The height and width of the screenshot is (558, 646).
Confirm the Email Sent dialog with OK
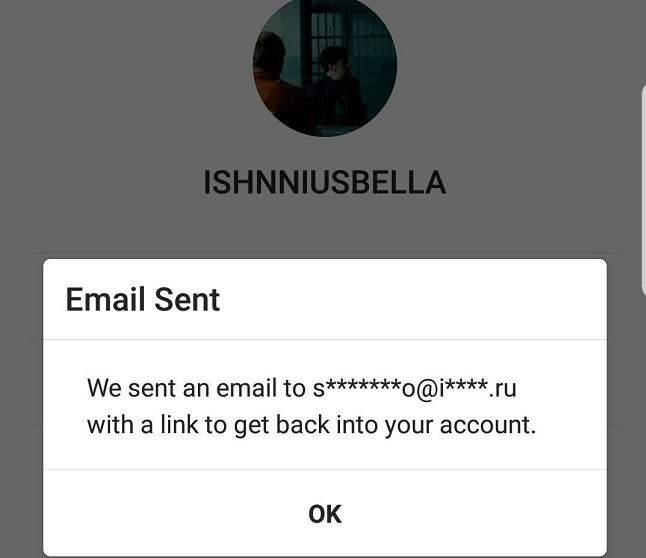(325, 513)
